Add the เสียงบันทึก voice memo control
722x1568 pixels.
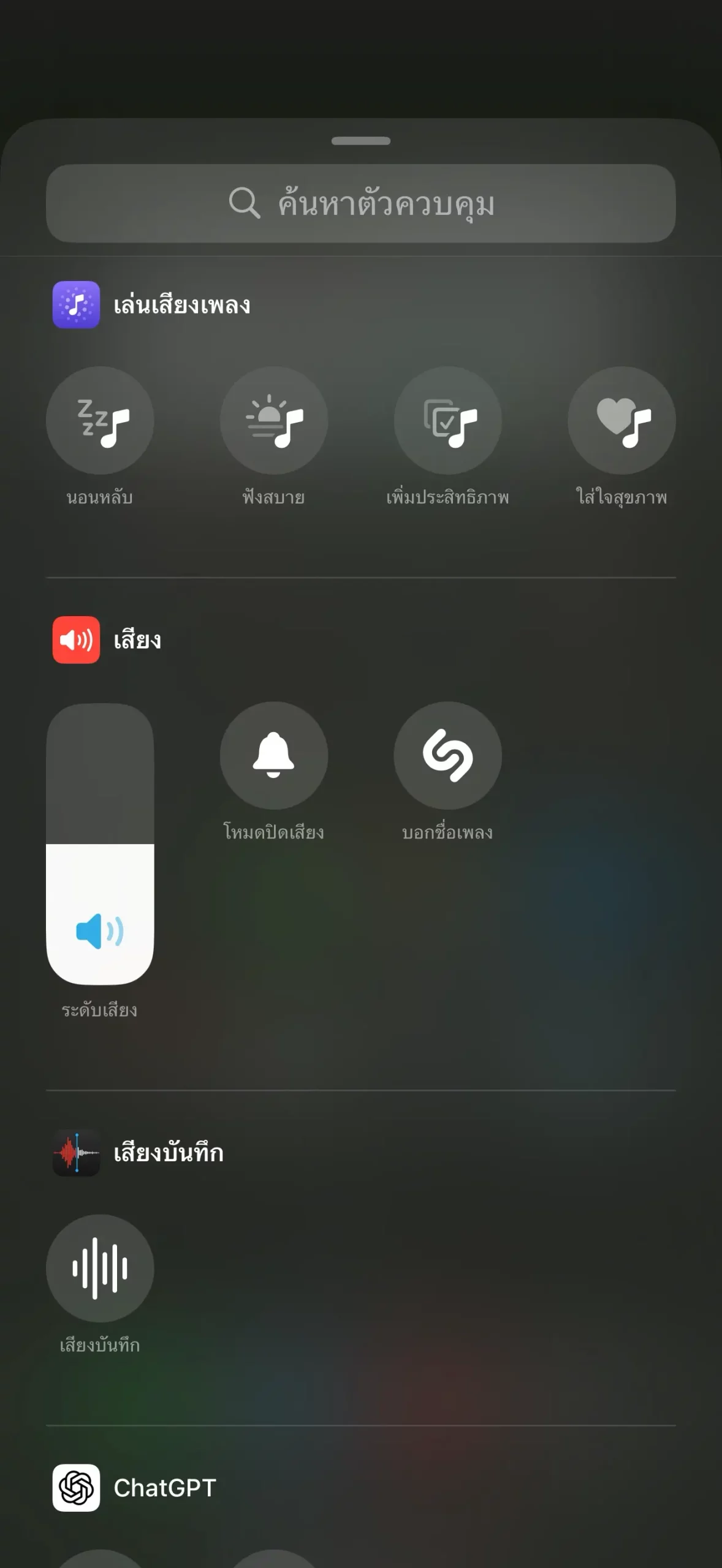tap(100, 1268)
